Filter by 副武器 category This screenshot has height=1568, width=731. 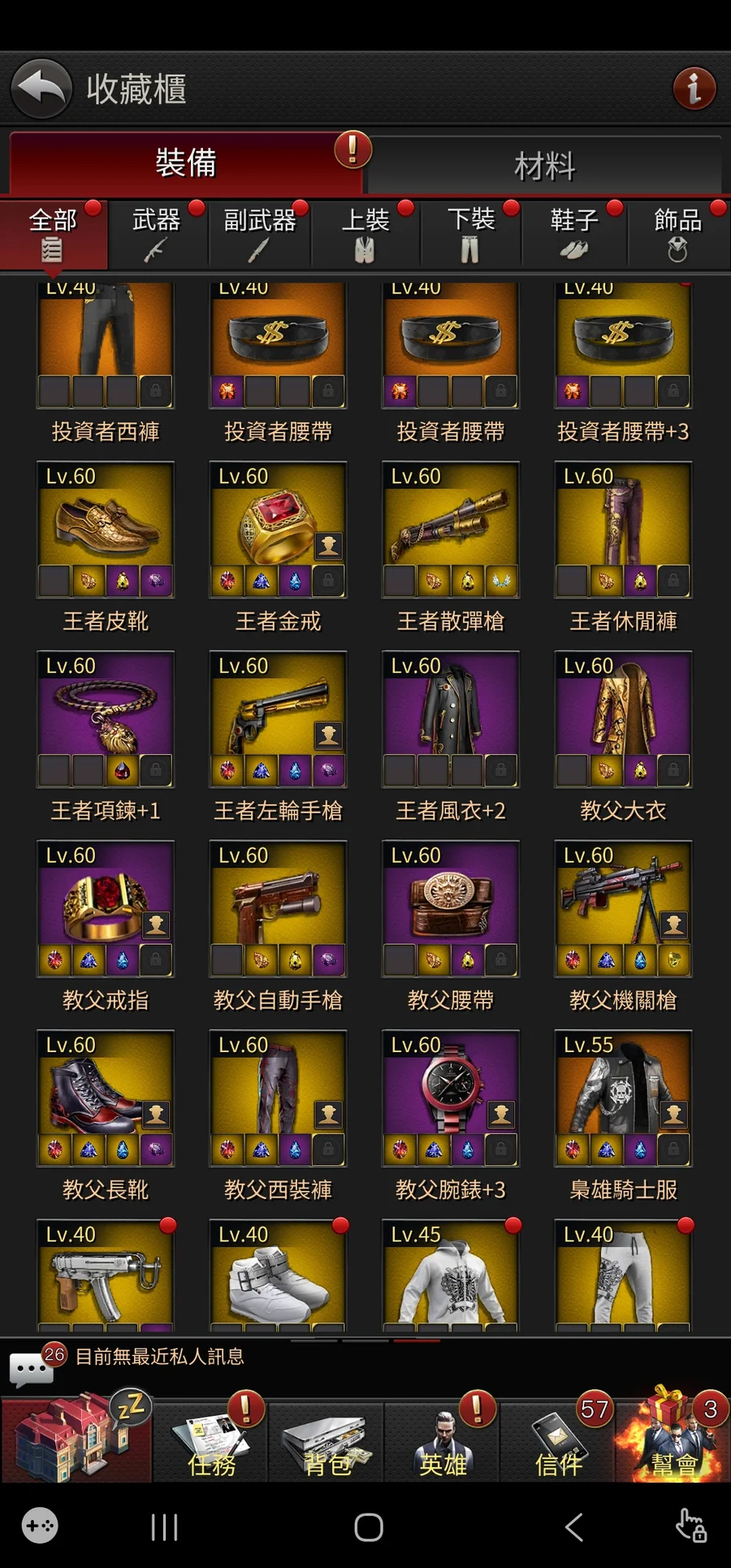(x=260, y=234)
